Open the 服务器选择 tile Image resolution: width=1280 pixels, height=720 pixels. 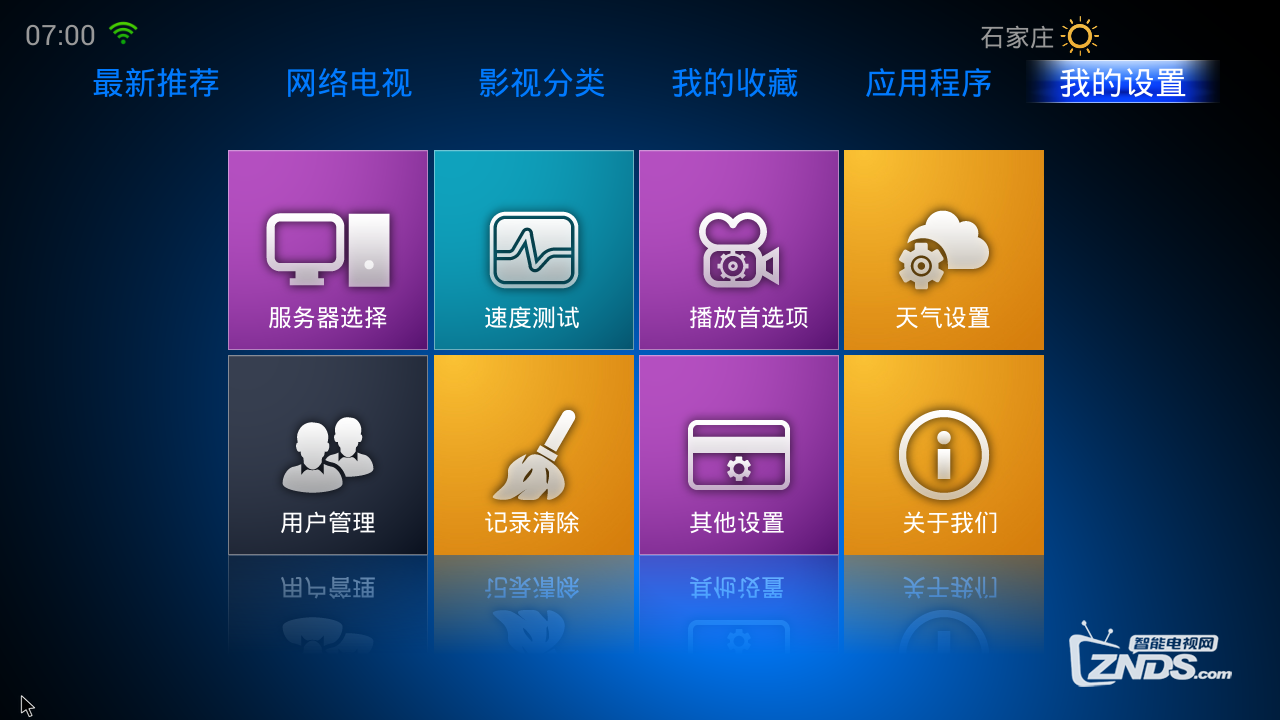click(x=328, y=250)
